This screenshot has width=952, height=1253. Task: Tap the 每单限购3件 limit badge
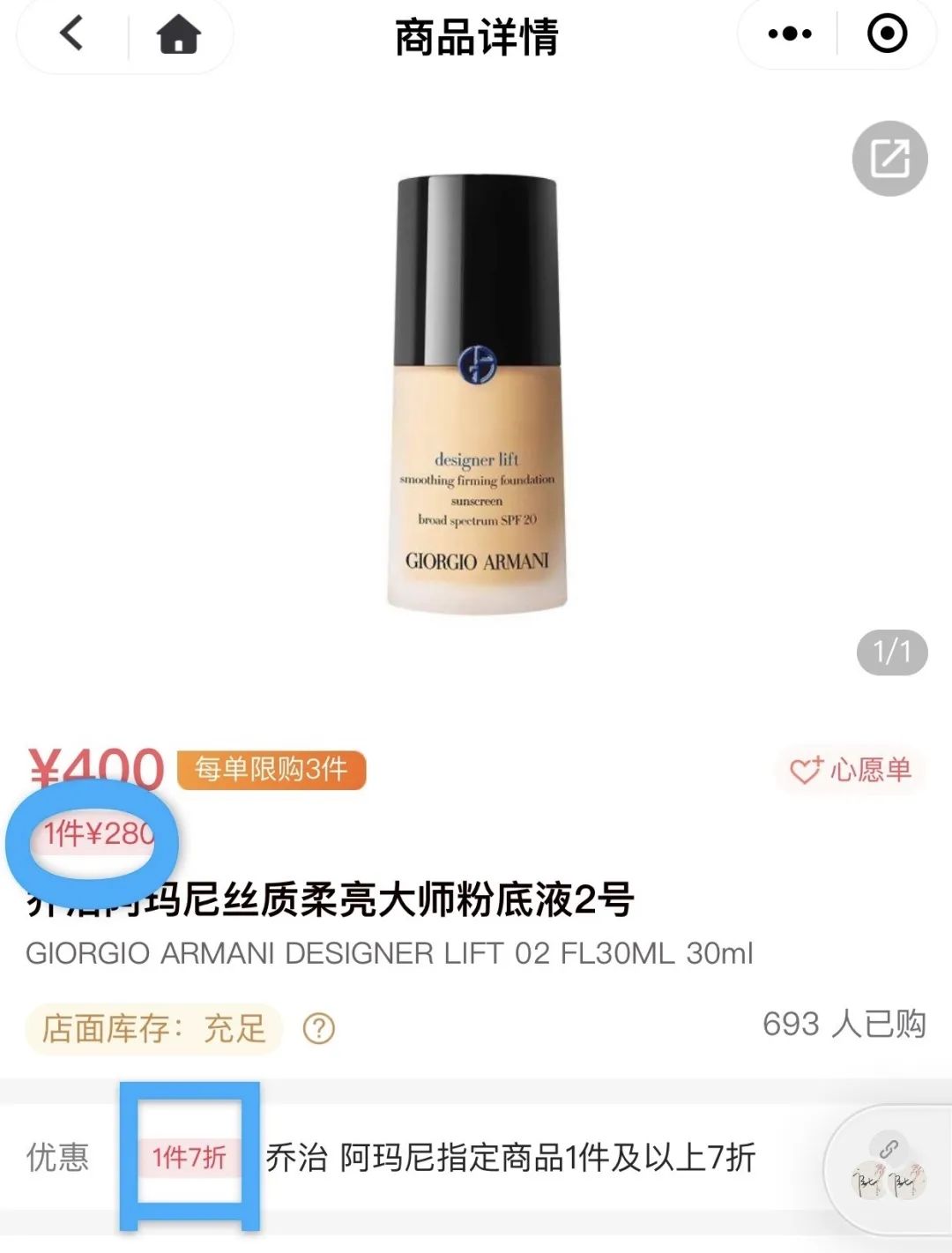pos(271,769)
